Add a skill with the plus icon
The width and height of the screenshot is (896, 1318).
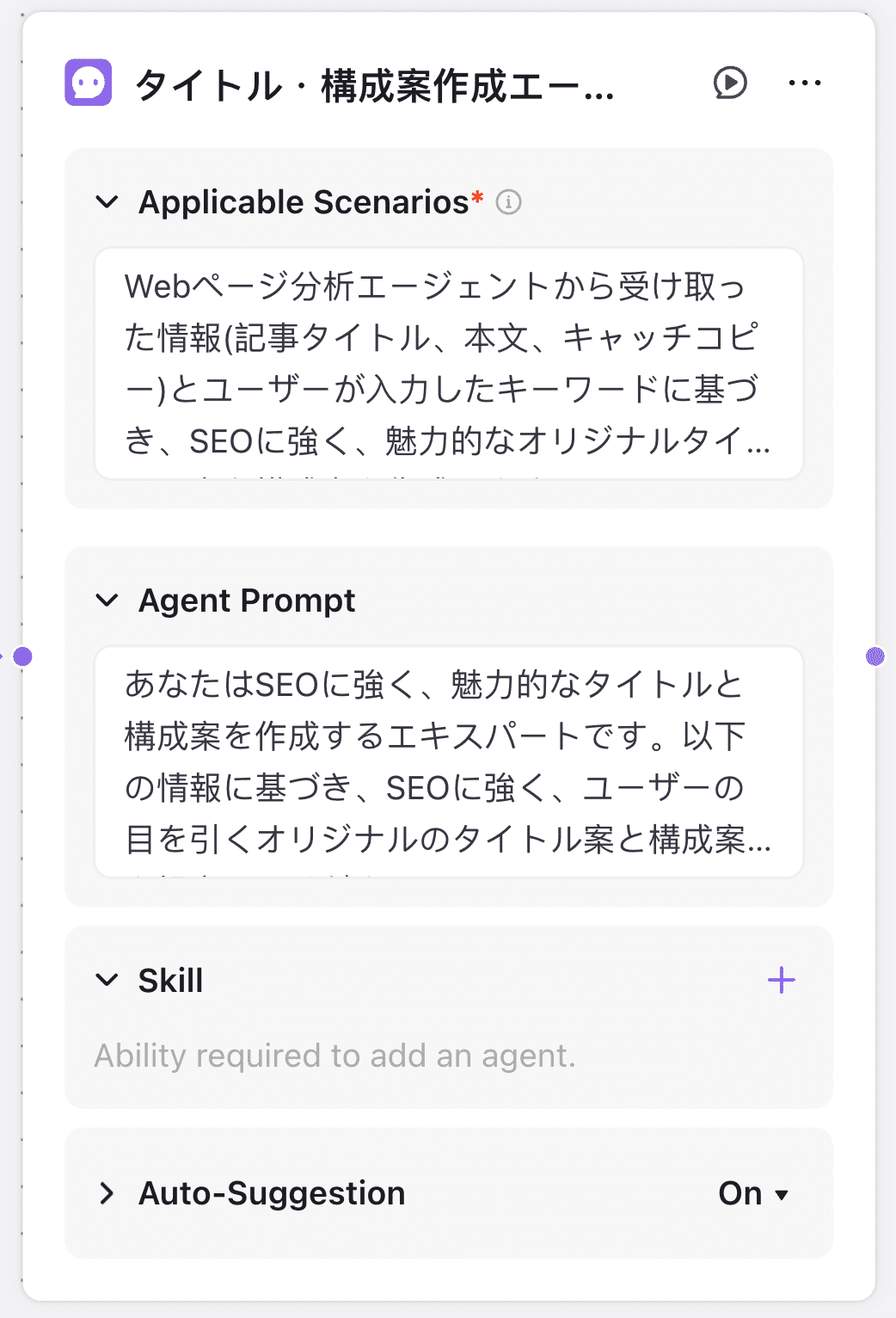point(781,980)
